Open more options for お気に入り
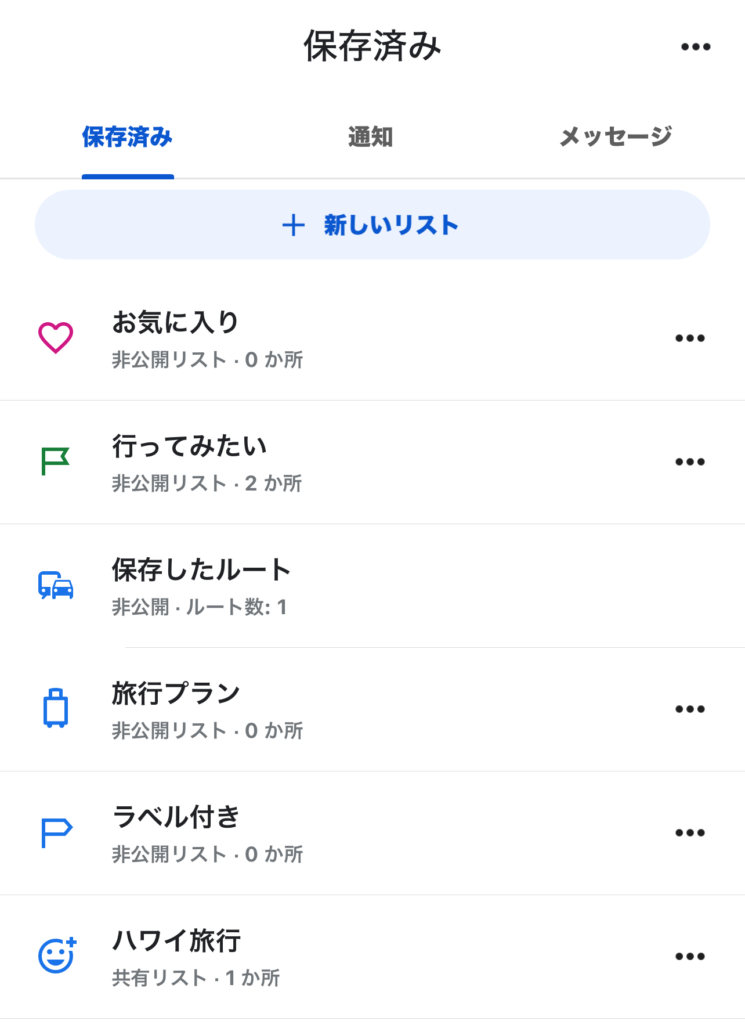This screenshot has height=1024, width=745. coord(690,339)
